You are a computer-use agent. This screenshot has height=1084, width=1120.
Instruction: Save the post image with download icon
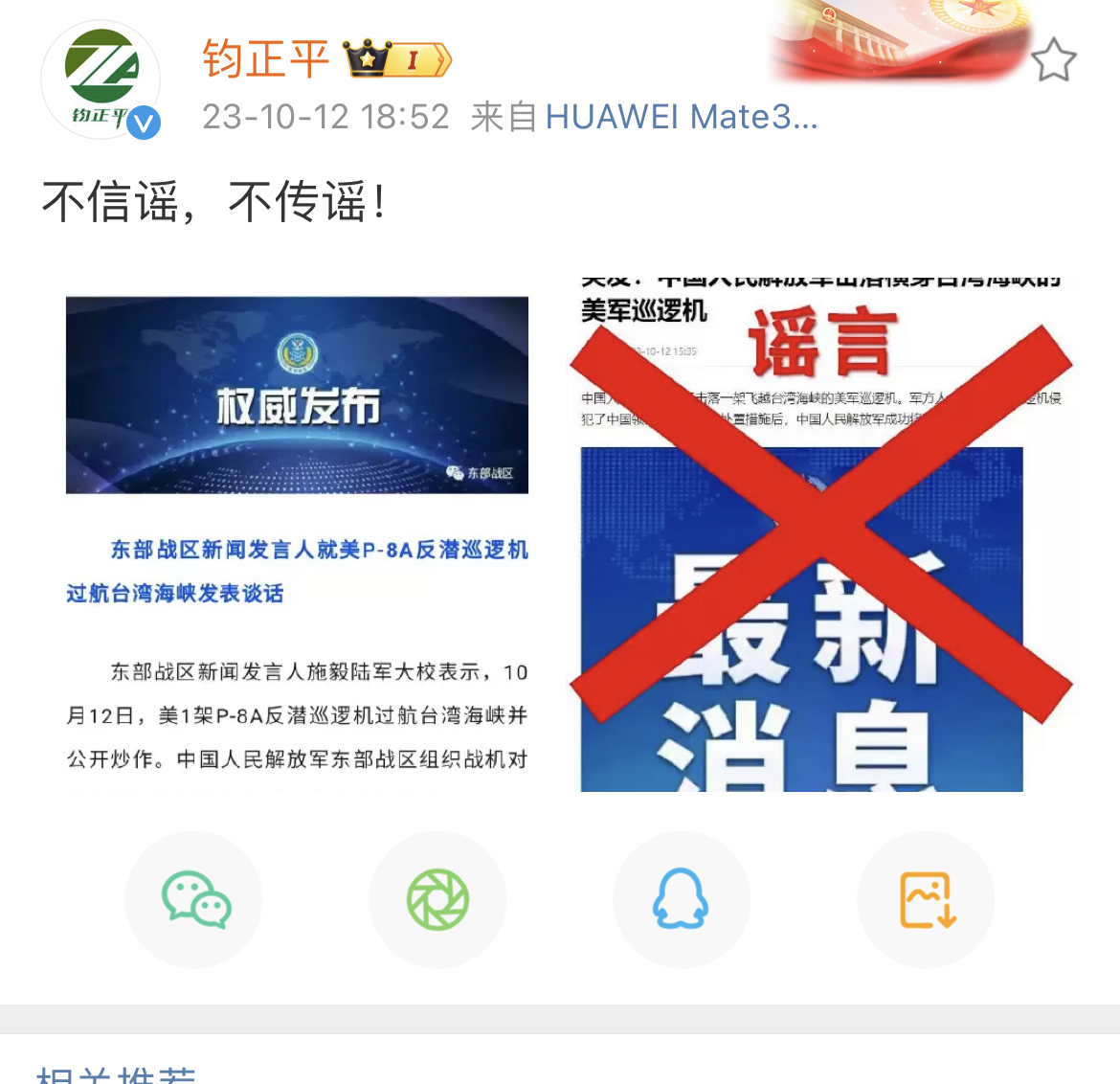[x=926, y=899]
